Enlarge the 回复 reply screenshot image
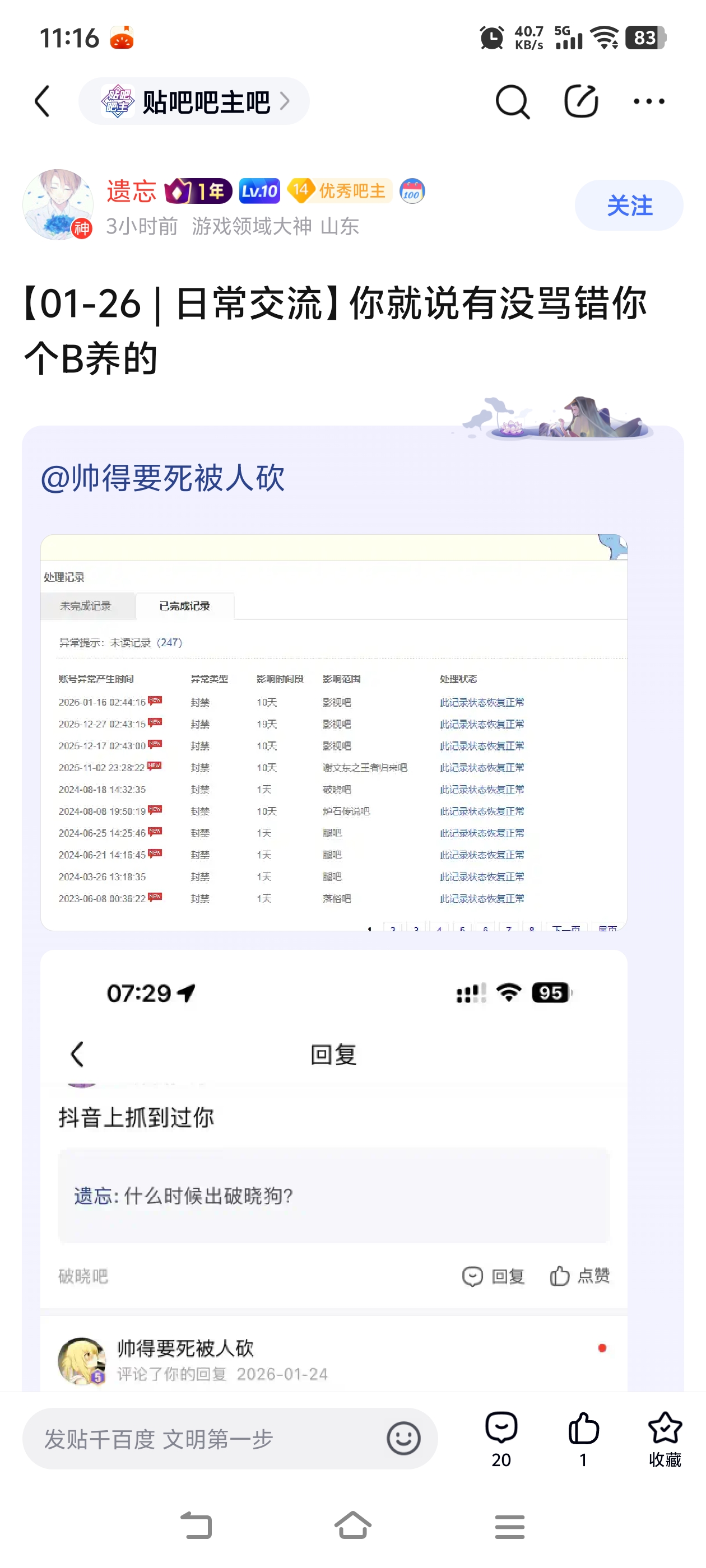Viewport: 706px width, 1568px height. [x=333, y=1169]
